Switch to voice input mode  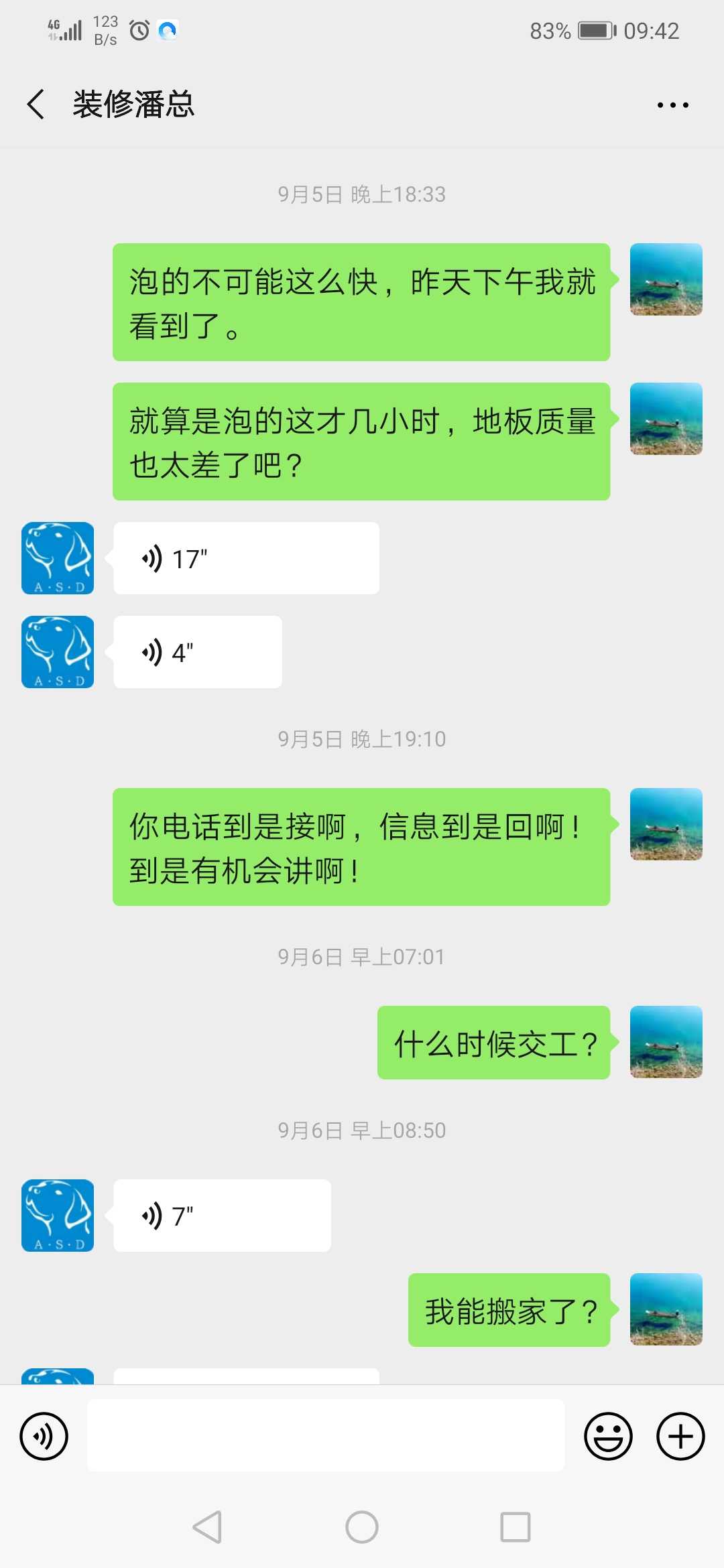tap(44, 1436)
